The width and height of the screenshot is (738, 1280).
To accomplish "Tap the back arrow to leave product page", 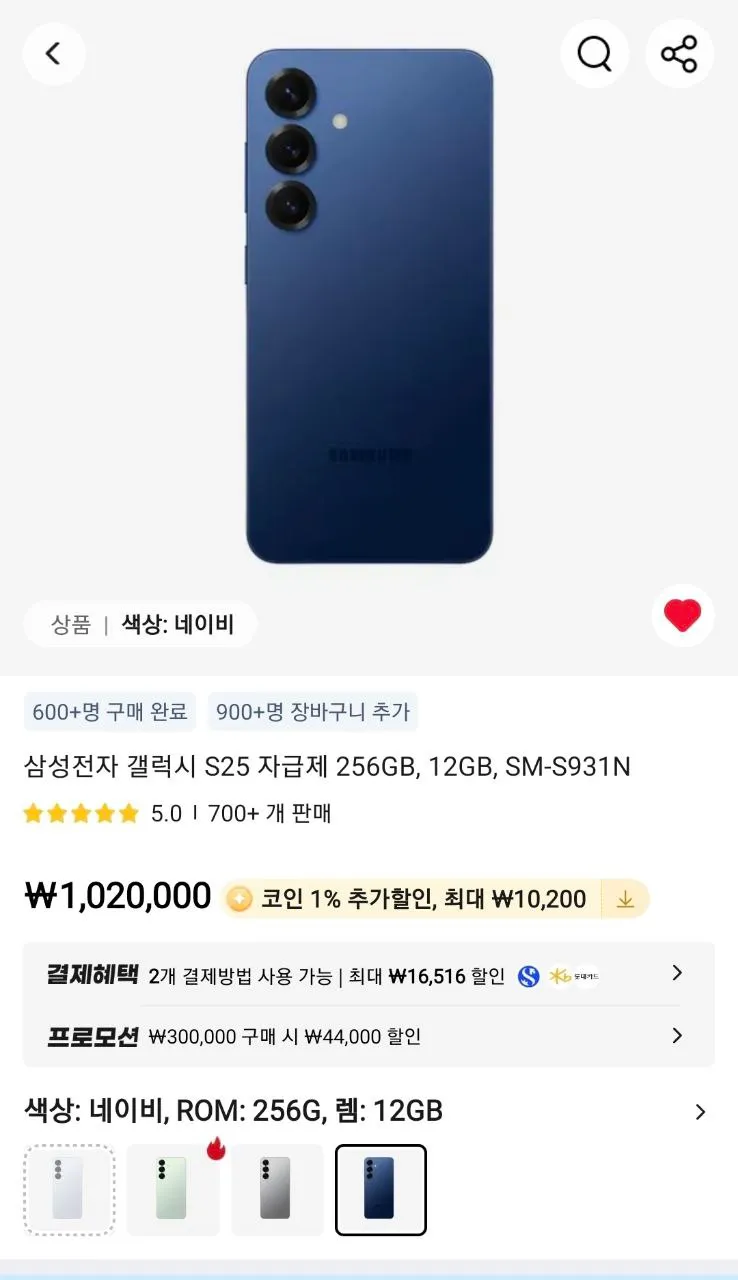I will pyautogui.click(x=54, y=54).
